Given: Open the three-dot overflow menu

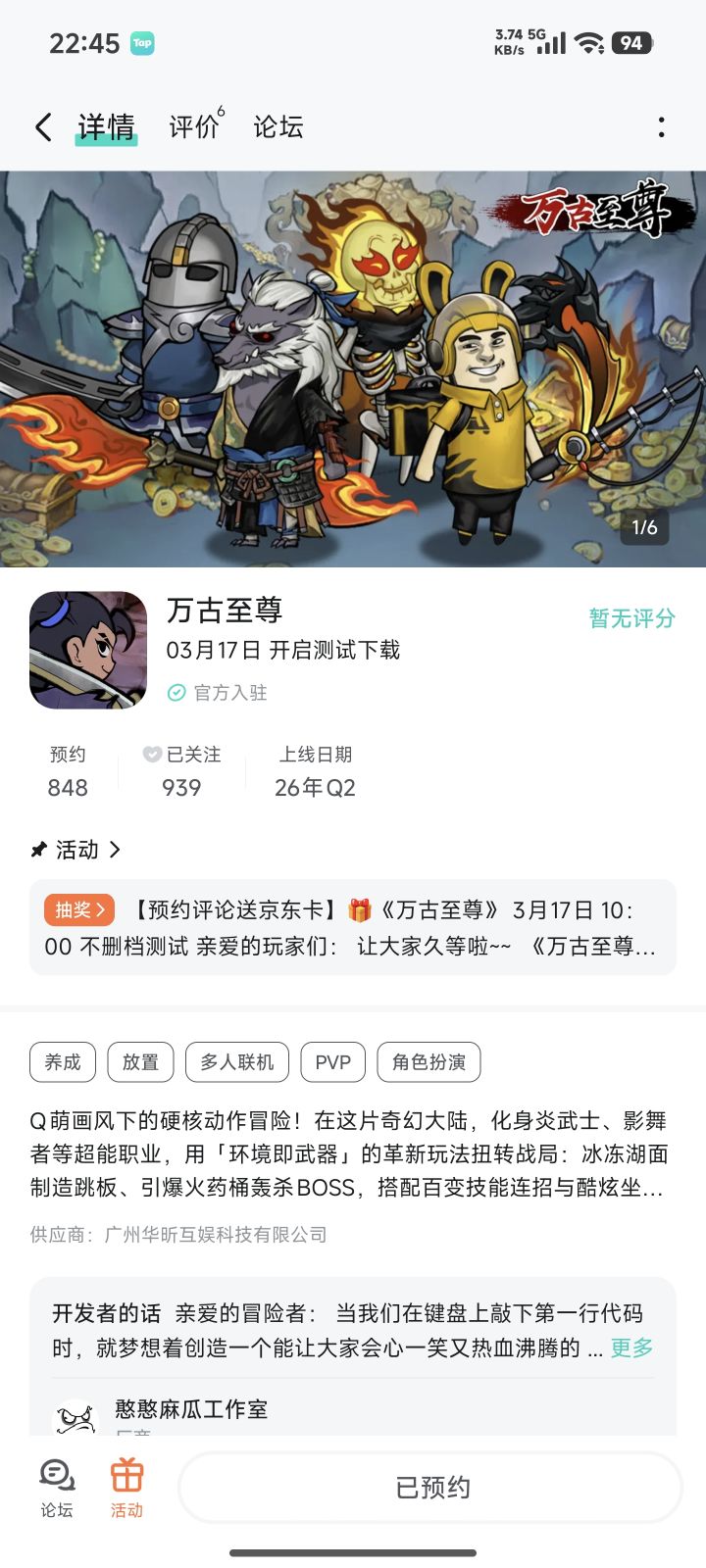Looking at the screenshot, I should point(662,127).
